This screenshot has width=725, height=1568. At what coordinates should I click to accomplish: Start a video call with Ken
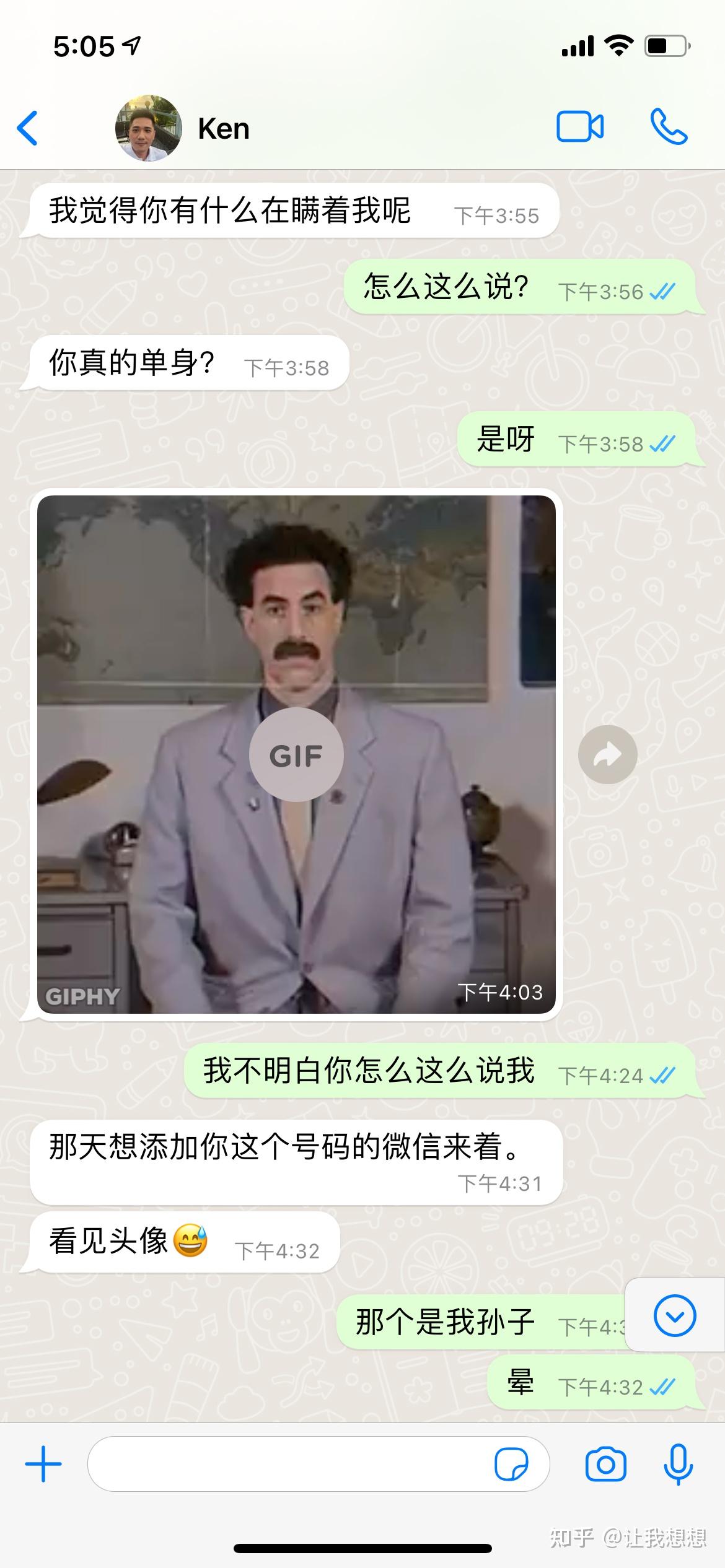click(x=580, y=127)
